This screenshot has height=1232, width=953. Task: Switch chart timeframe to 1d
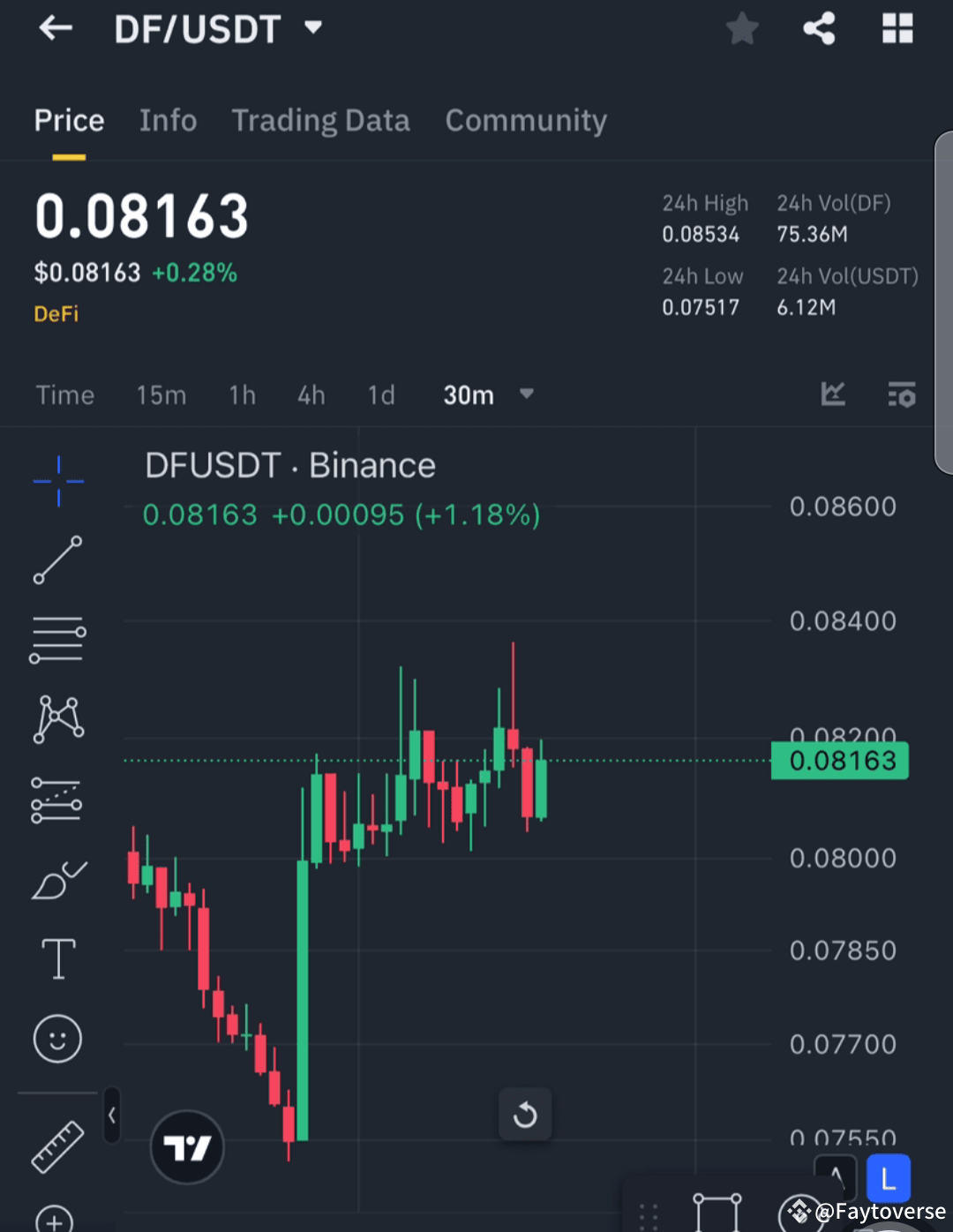380,395
